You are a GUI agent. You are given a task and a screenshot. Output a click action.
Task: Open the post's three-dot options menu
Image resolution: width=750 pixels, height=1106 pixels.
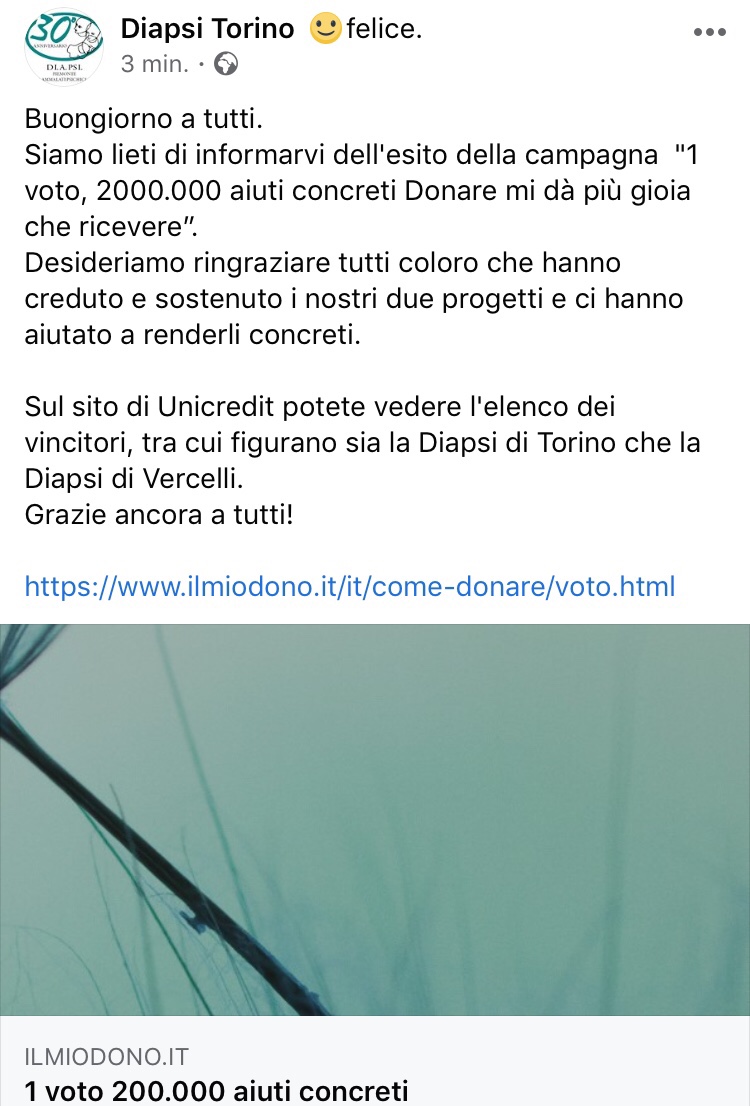[x=709, y=32]
